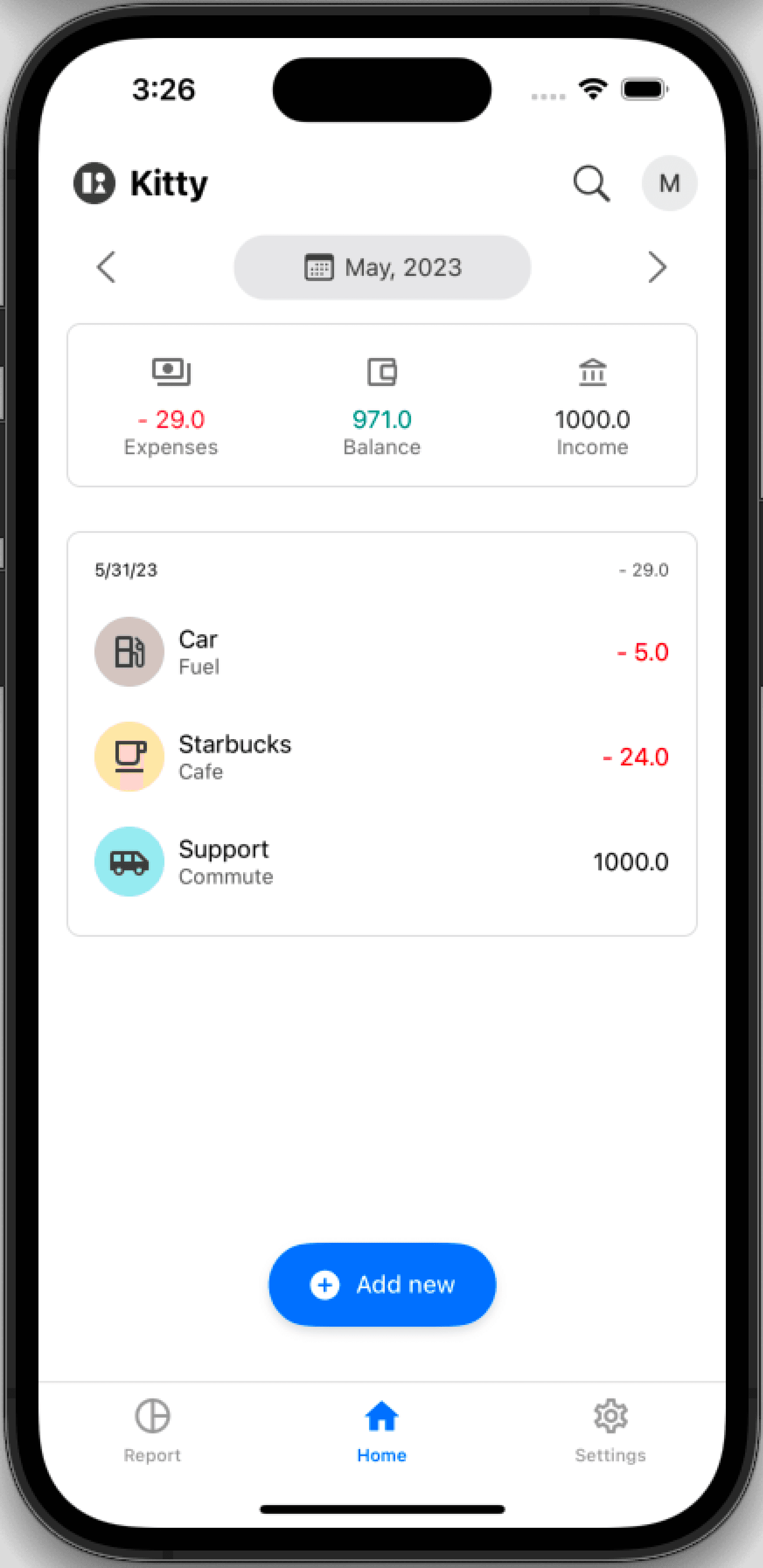Open the search magnifier icon
Viewport: 763px width, 1568px height.
pyautogui.click(x=591, y=183)
